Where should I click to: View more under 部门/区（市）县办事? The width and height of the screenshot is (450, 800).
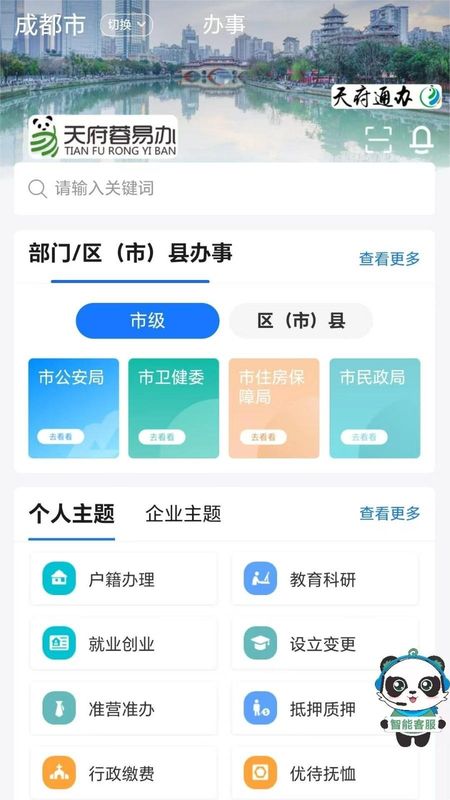(x=389, y=259)
